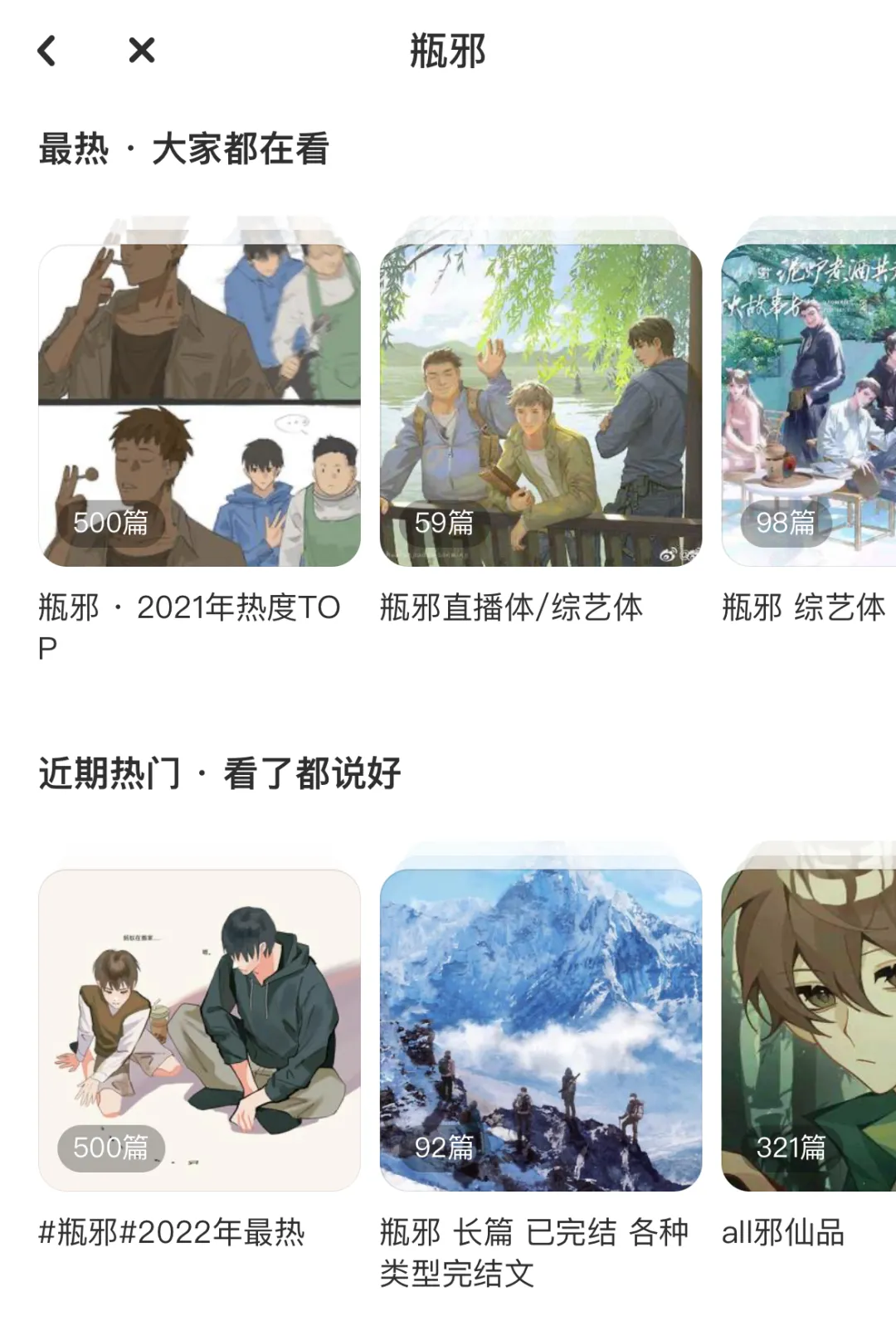Open the 瓶邪·2021年热度TOP collection
This screenshot has width=896, height=1321.
(199, 406)
